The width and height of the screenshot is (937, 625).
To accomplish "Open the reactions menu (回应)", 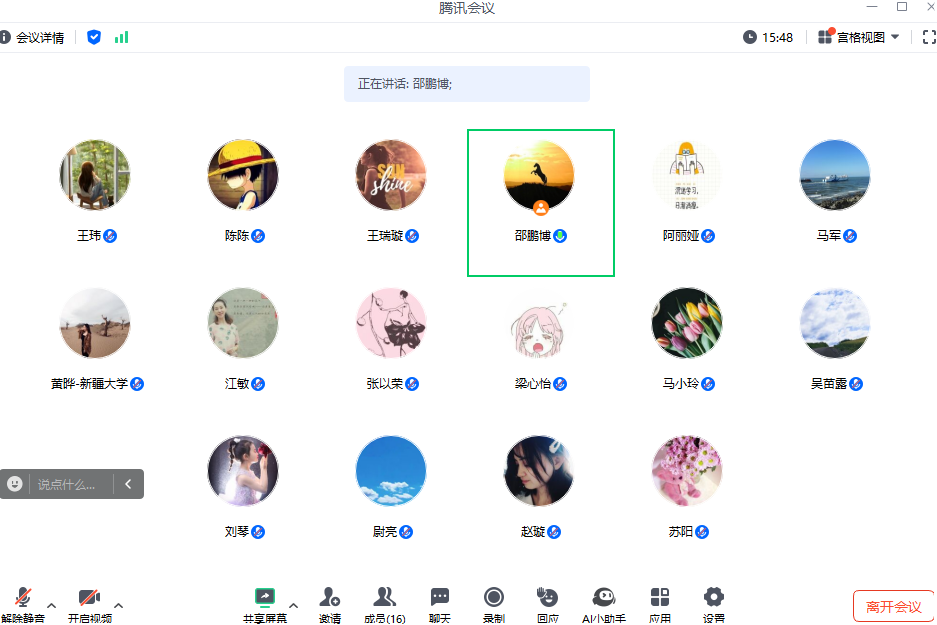I will [x=547, y=604].
